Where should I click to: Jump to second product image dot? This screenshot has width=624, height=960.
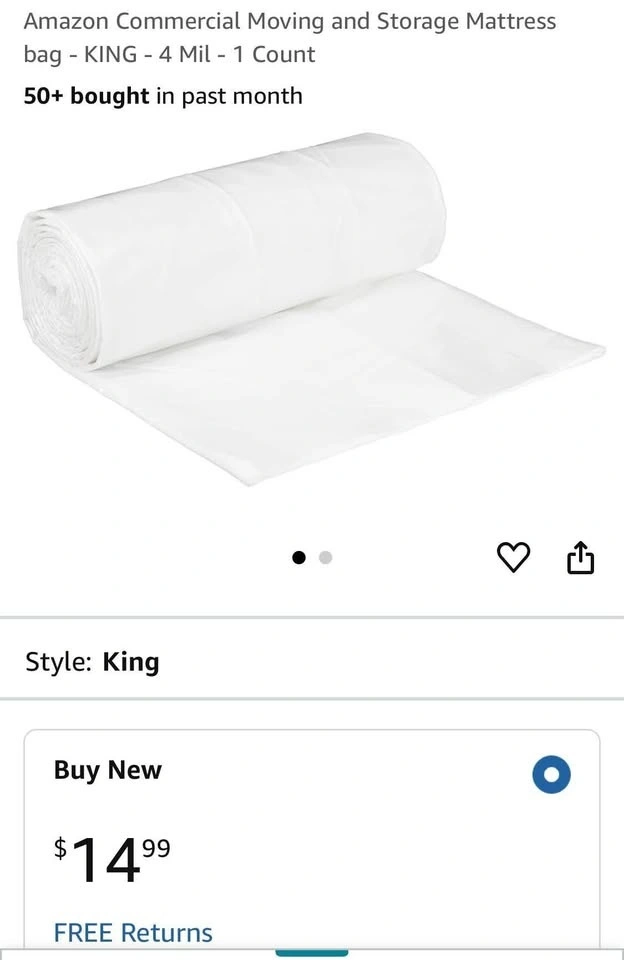click(325, 558)
